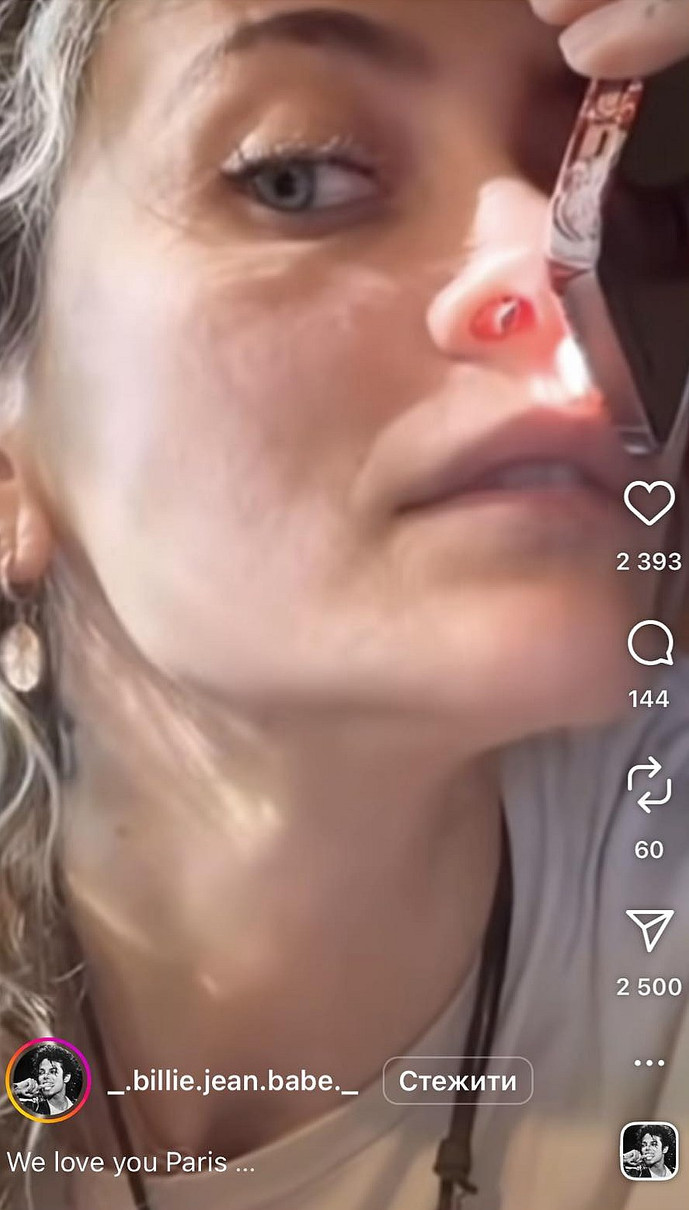
Task: Open _.billie.jean.babe._ profile from username
Action: [x=232, y=1081]
